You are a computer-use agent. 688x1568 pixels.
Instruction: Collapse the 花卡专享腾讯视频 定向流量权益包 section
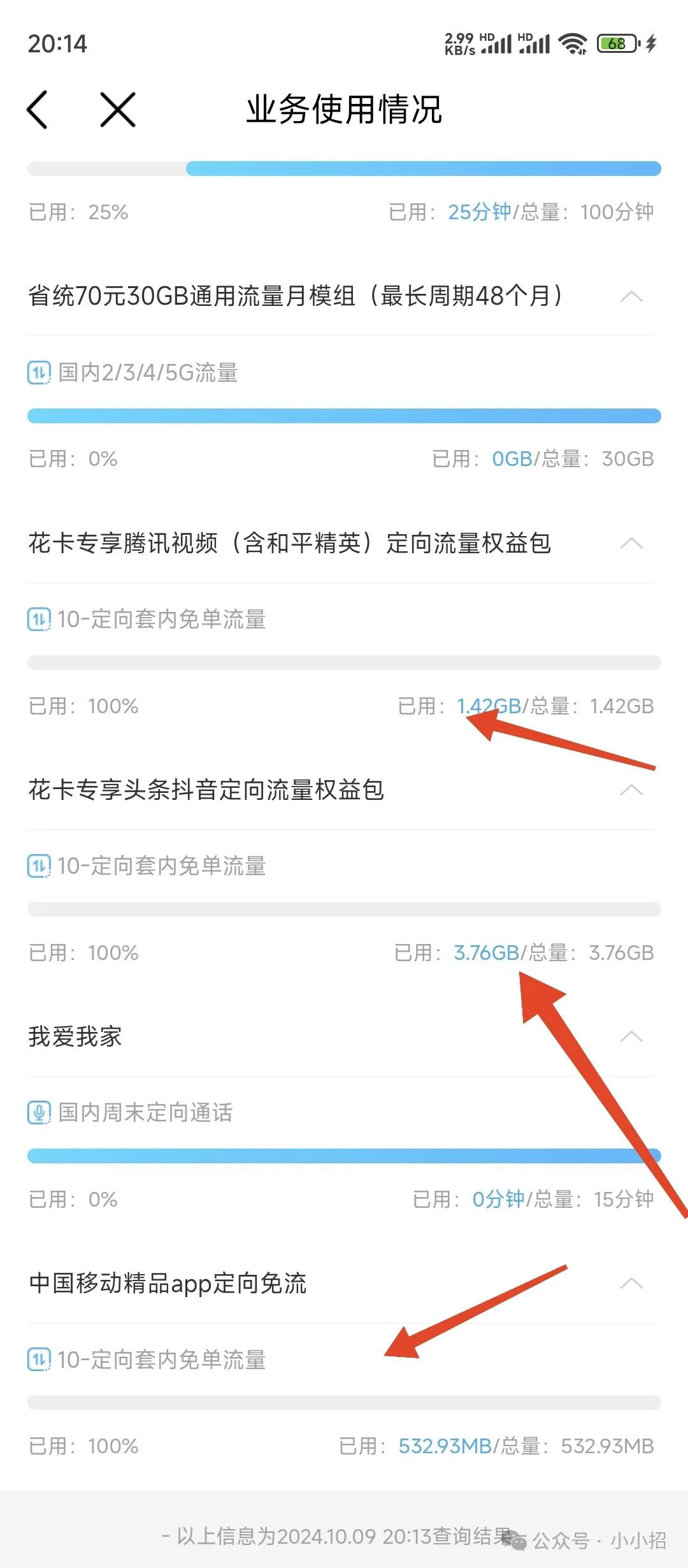pyautogui.click(x=631, y=543)
